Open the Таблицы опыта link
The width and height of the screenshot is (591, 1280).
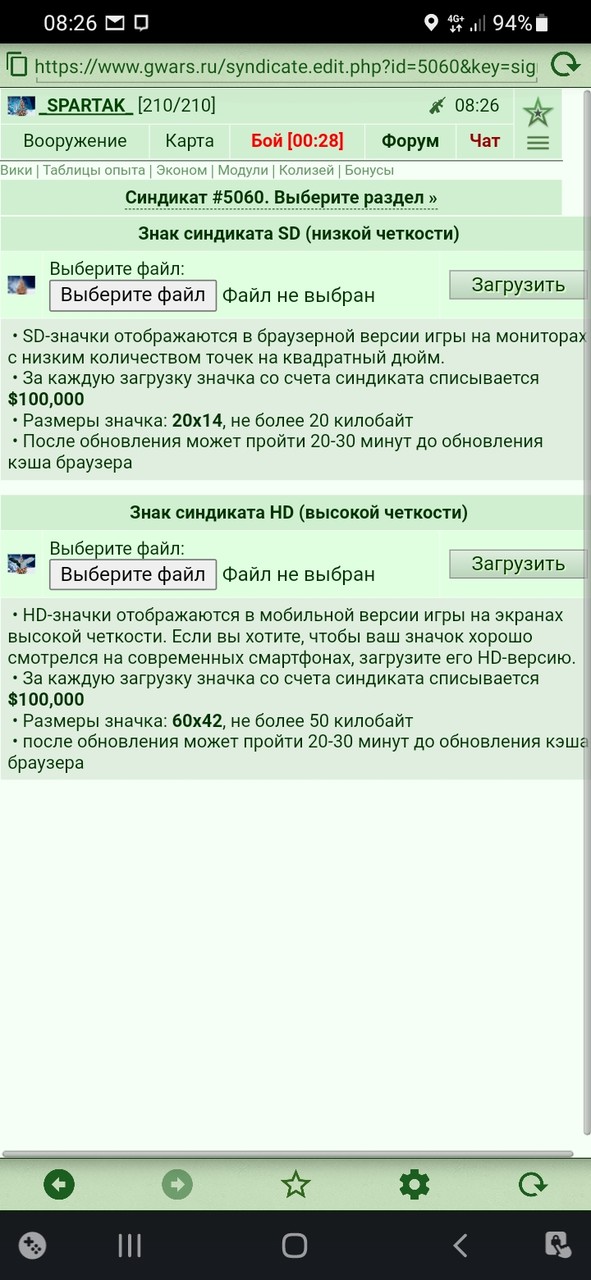[x=94, y=171]
